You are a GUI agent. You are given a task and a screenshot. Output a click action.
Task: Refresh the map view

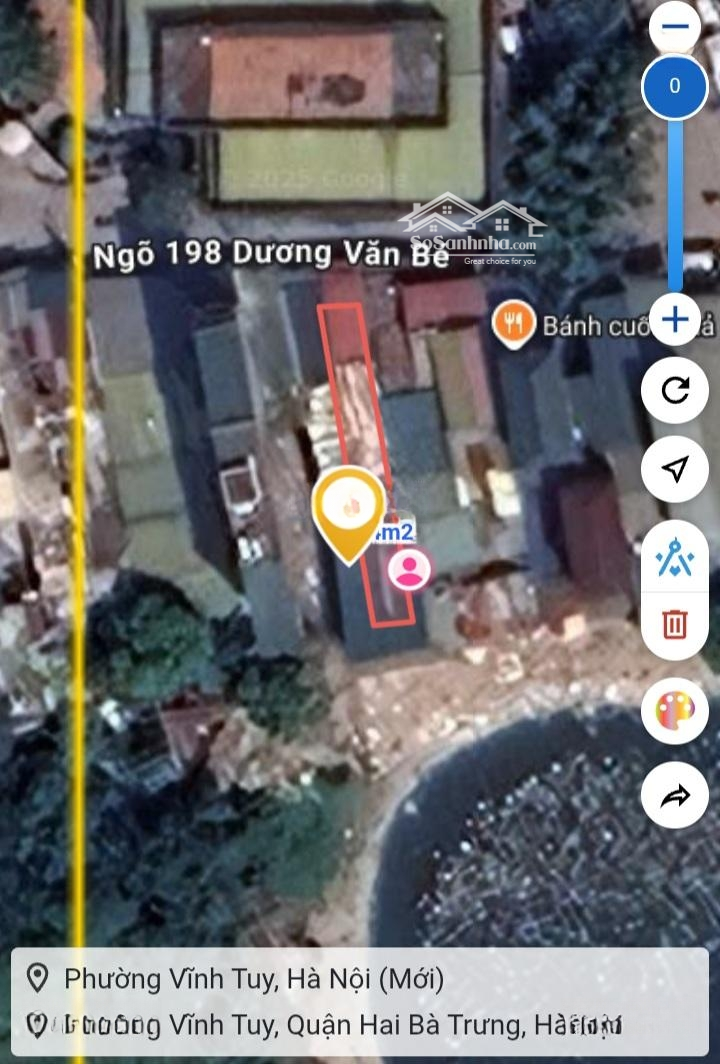pyautogui.click(x=675, y=390)
